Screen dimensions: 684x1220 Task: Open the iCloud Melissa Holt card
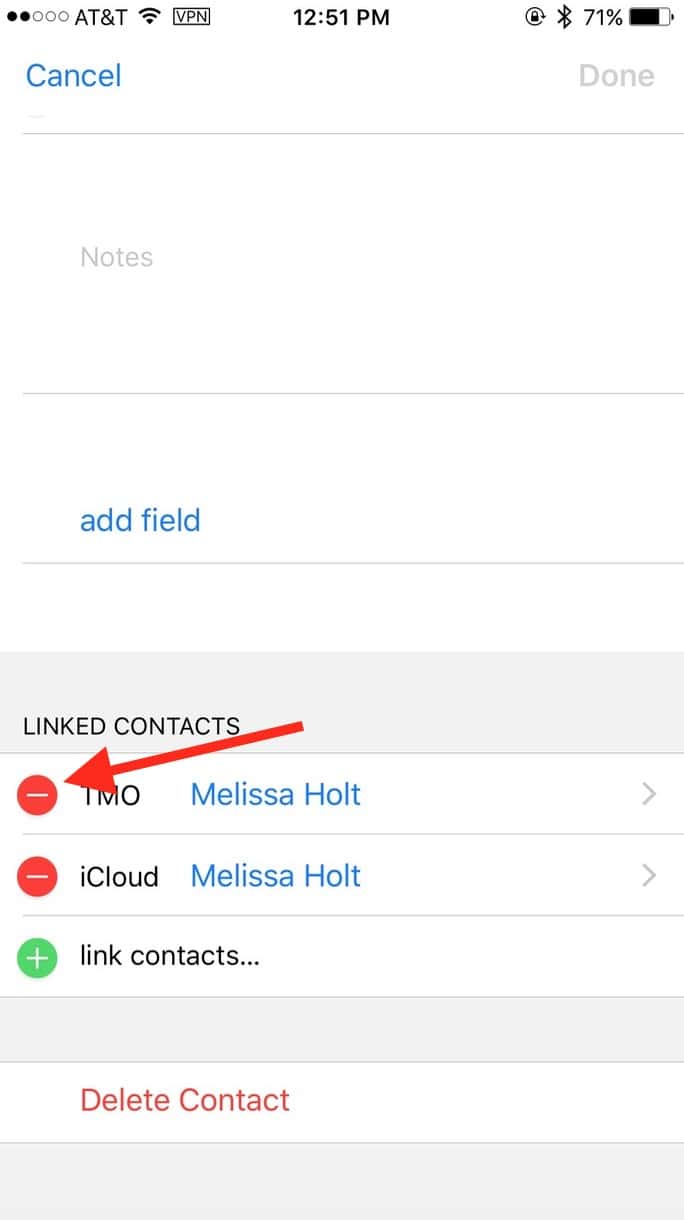tap(275, 877)
